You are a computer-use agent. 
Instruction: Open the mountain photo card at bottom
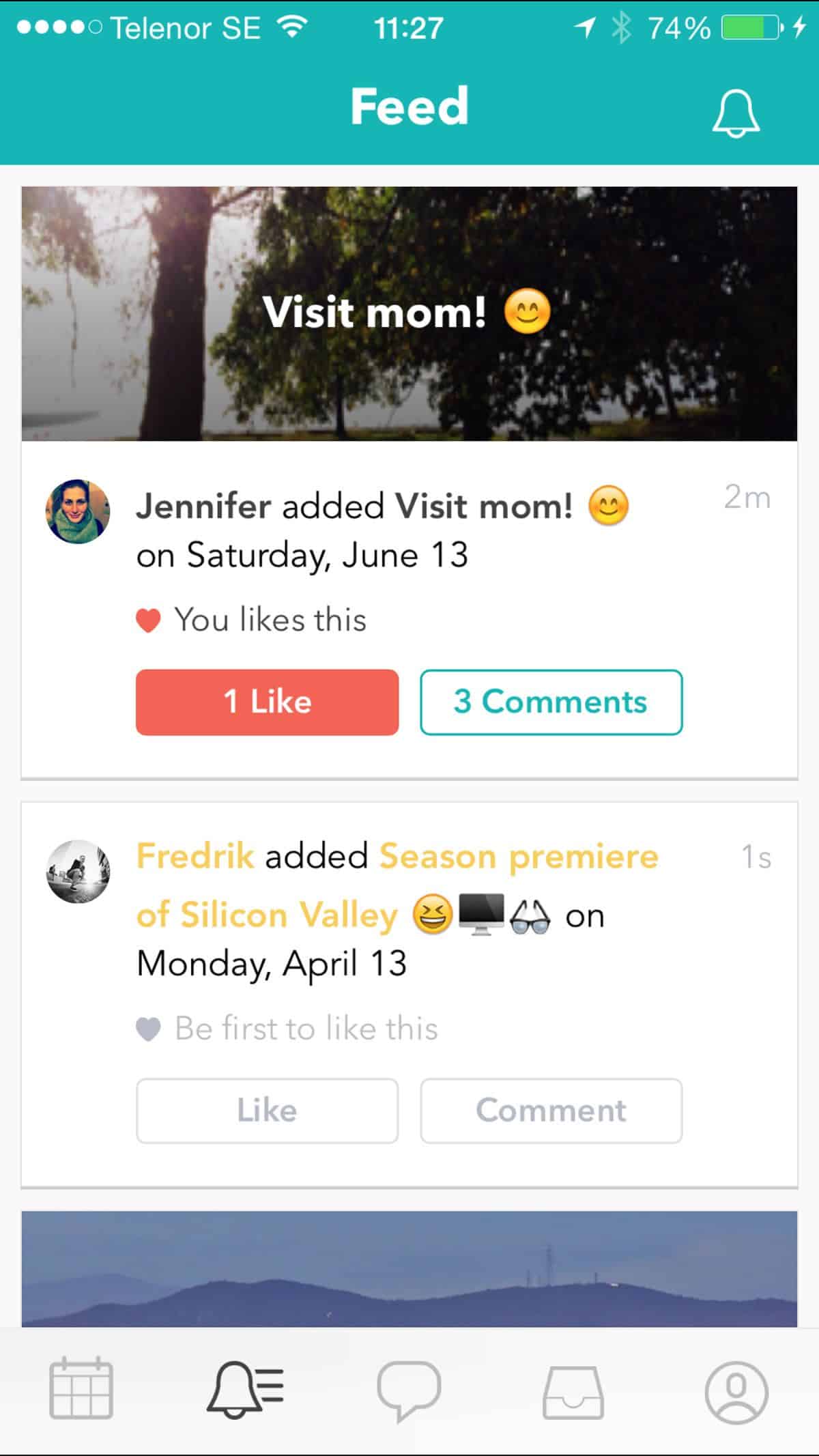409,1268
